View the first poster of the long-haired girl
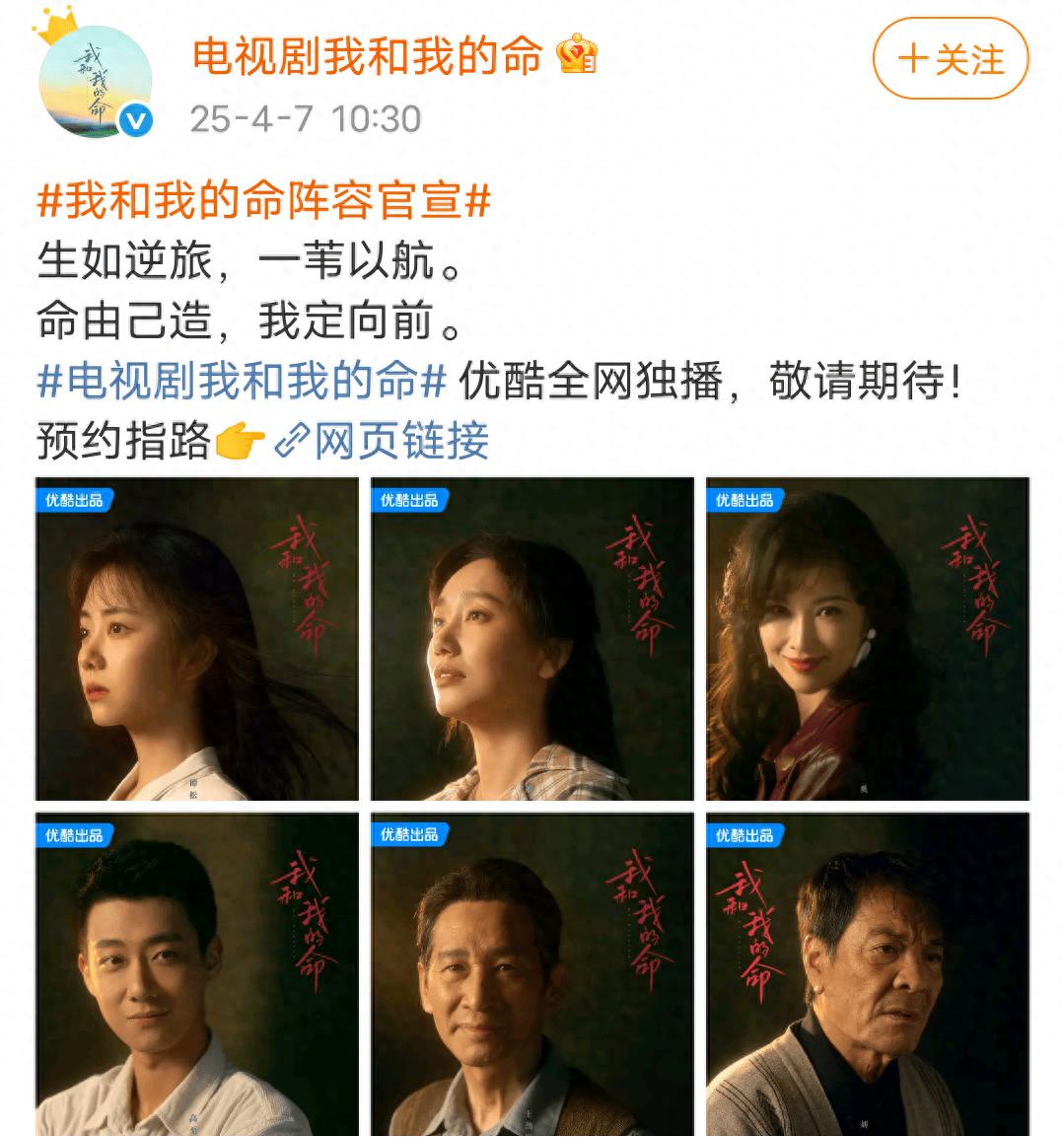This screenshot has width=1064, height=1137. coord(197,639)
